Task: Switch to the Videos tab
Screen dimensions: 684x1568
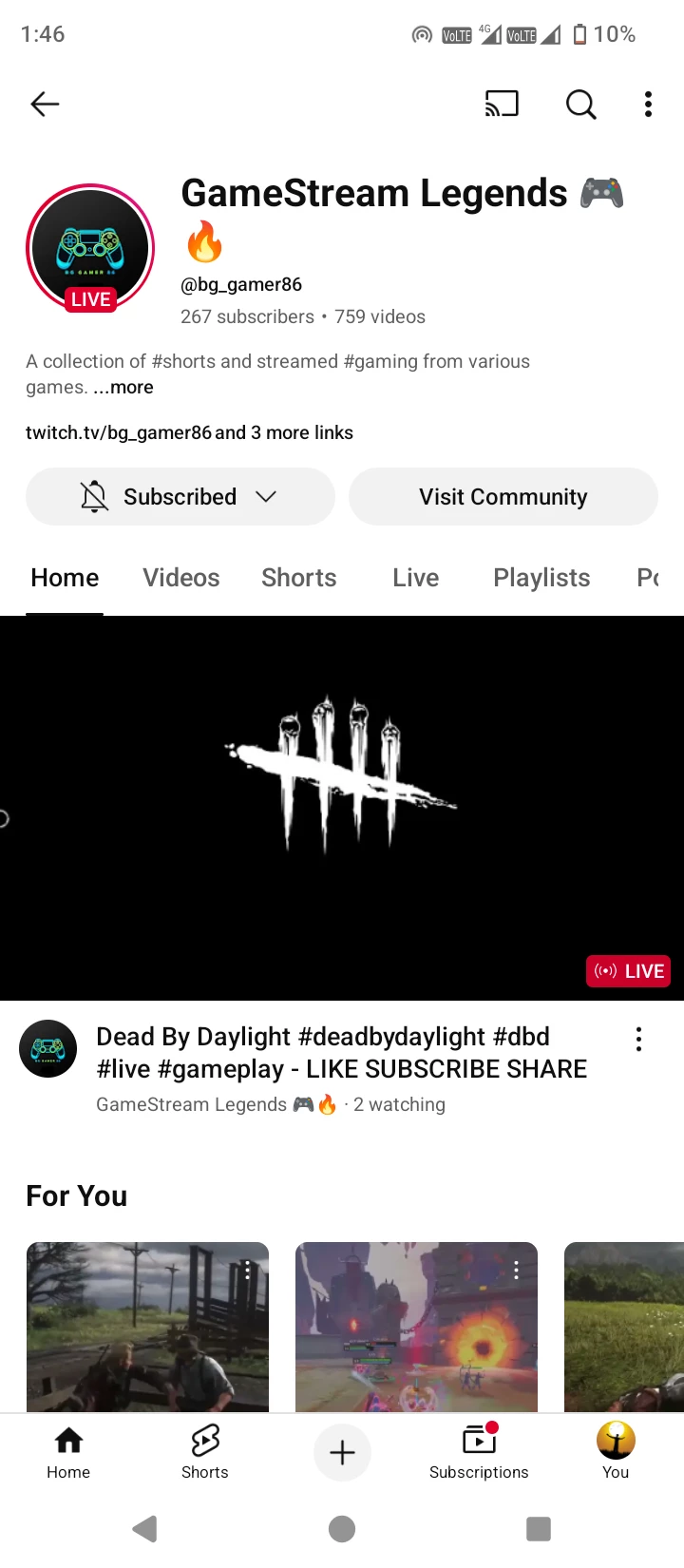Action: point(180,578)
